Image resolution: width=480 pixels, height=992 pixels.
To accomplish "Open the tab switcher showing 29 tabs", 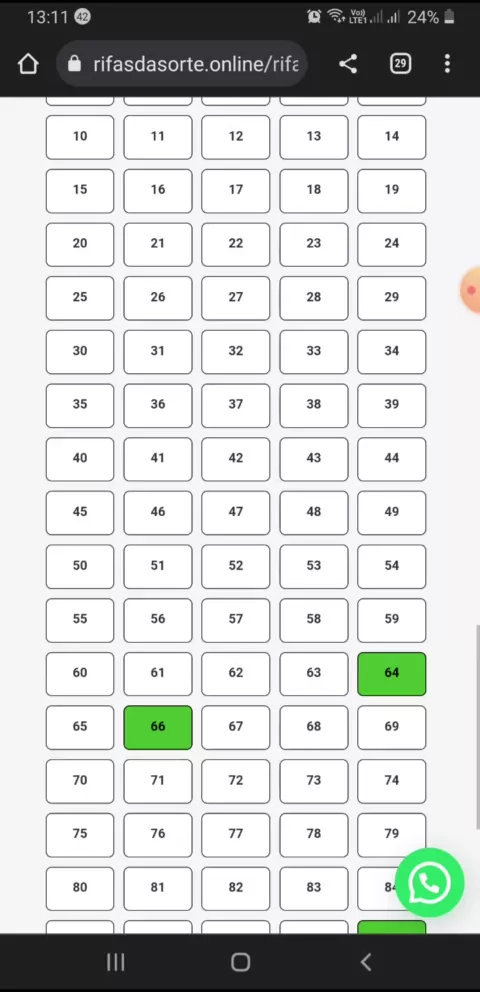I will click(400, 63).
